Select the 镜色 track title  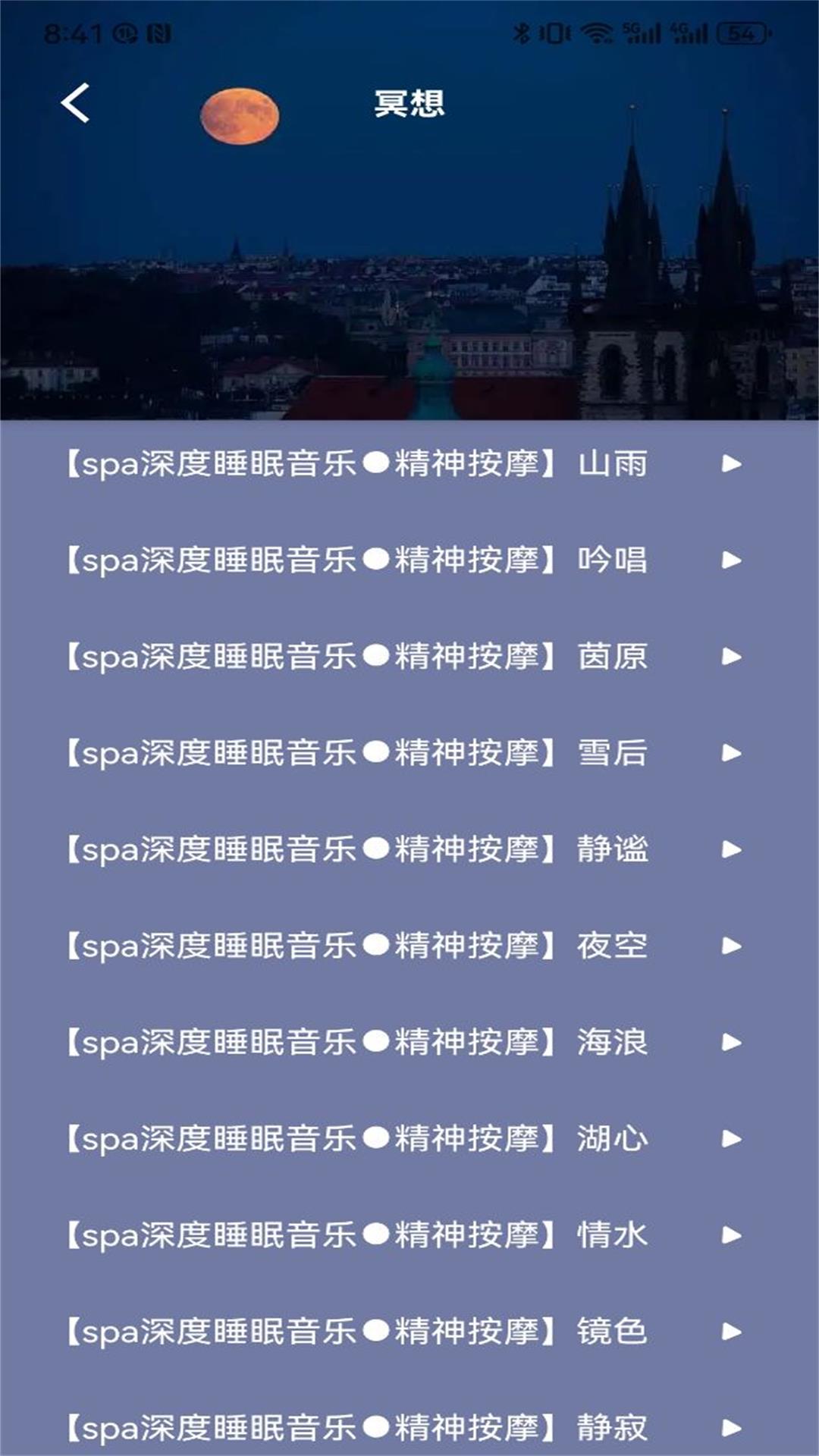[356, 1331]
